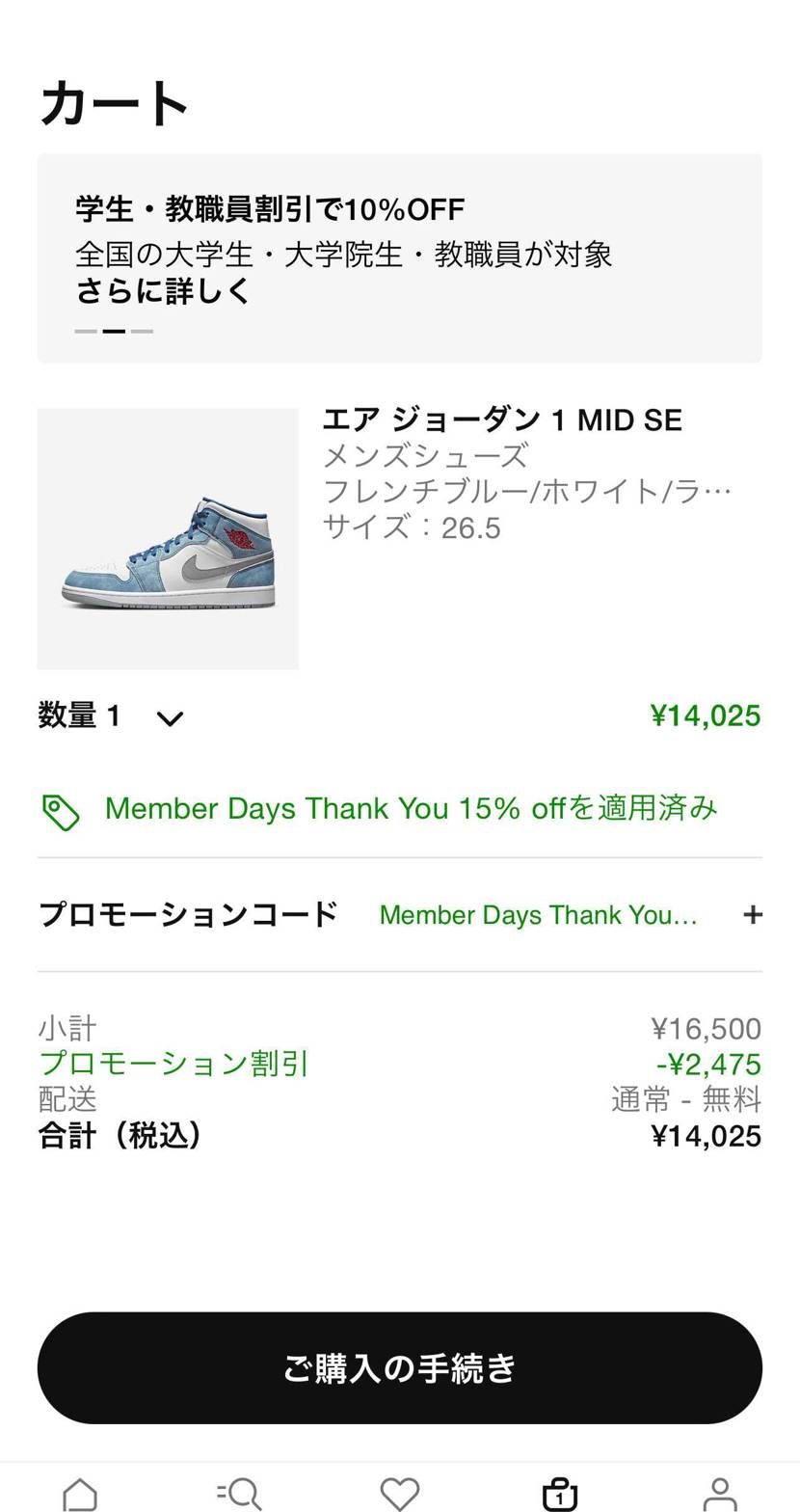
Task: Open the Home screen from bottom navigation
Action: (80, 1495)
